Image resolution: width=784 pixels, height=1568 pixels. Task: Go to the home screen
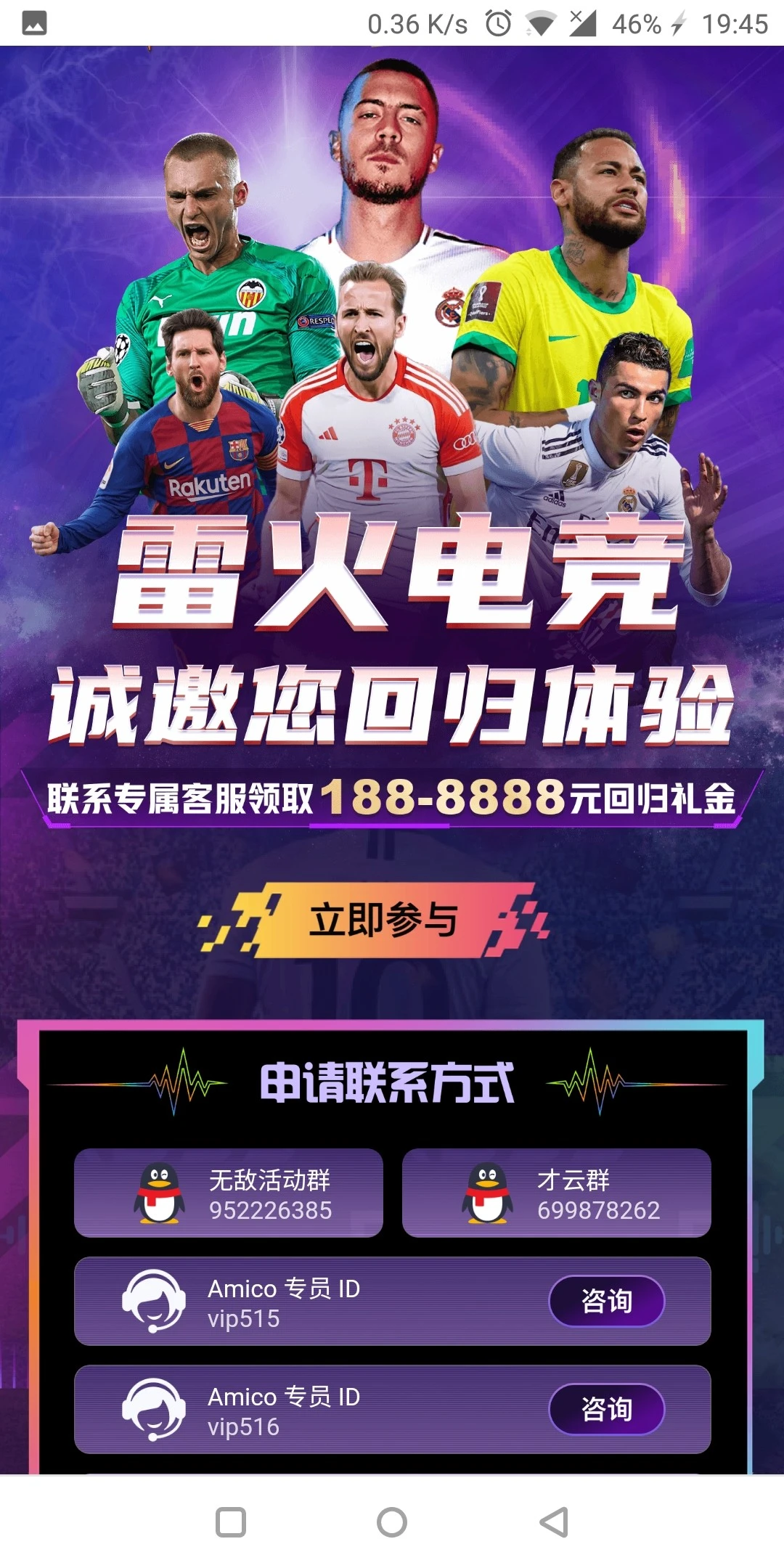[392, 1522]
